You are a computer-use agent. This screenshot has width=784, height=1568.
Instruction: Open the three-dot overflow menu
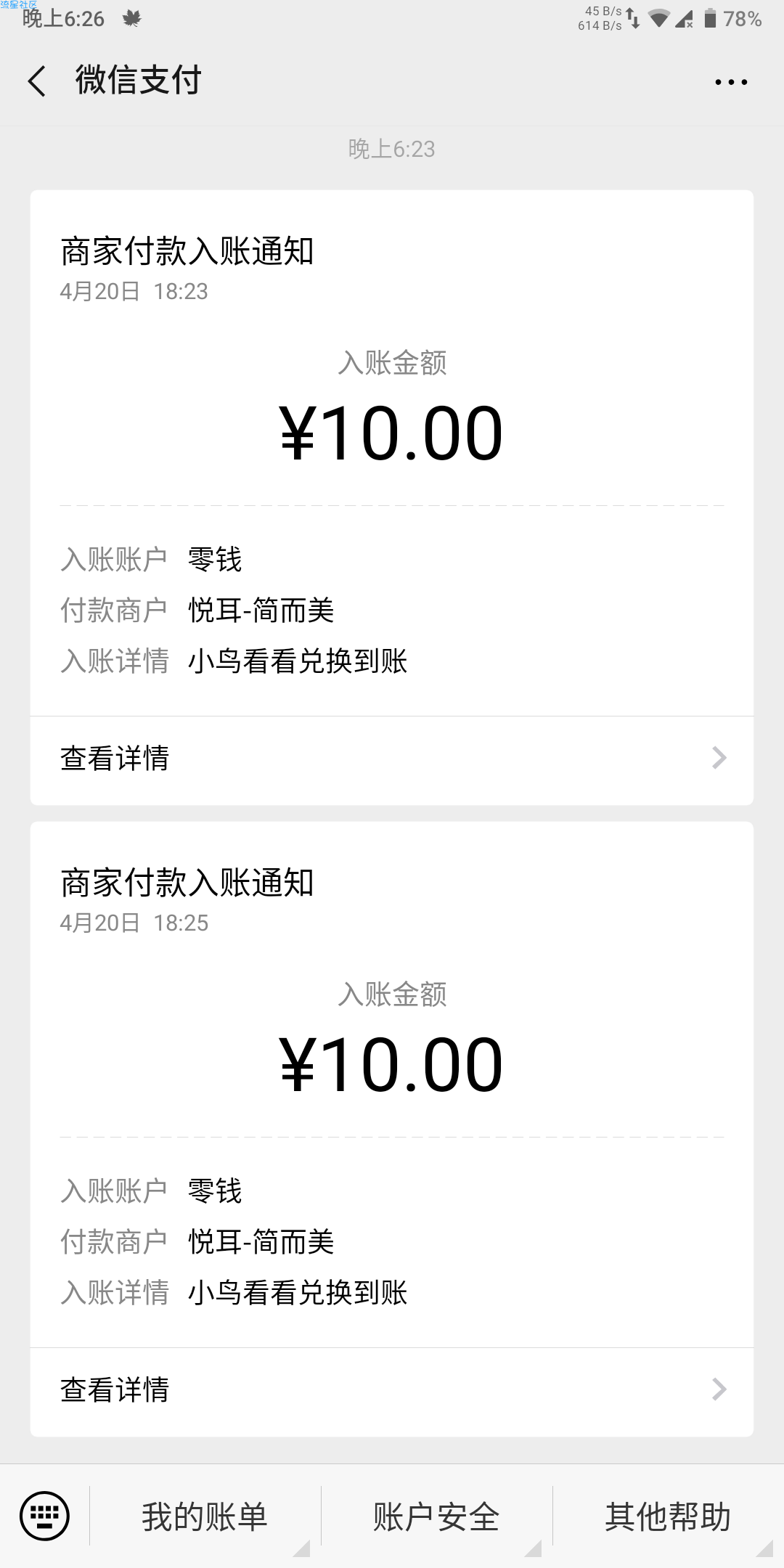coord(731,82)
